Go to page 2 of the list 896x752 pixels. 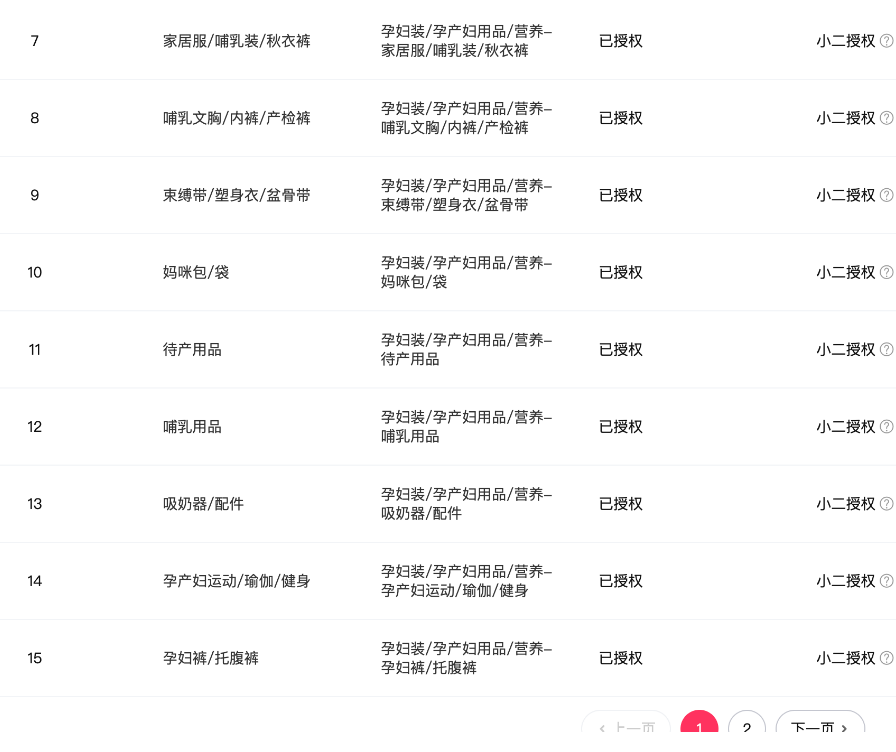click(746, 728)
